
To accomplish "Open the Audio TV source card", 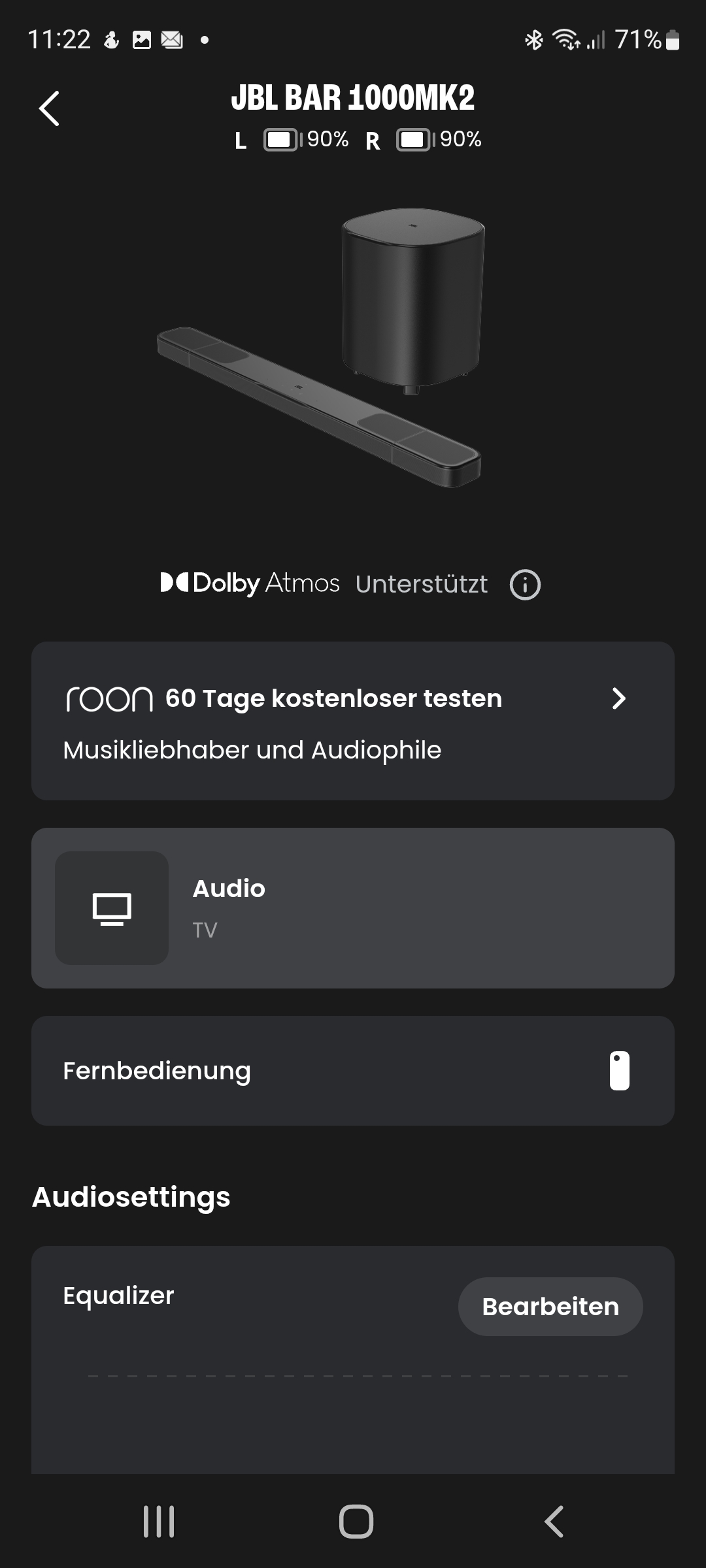I will coord(353,907).
